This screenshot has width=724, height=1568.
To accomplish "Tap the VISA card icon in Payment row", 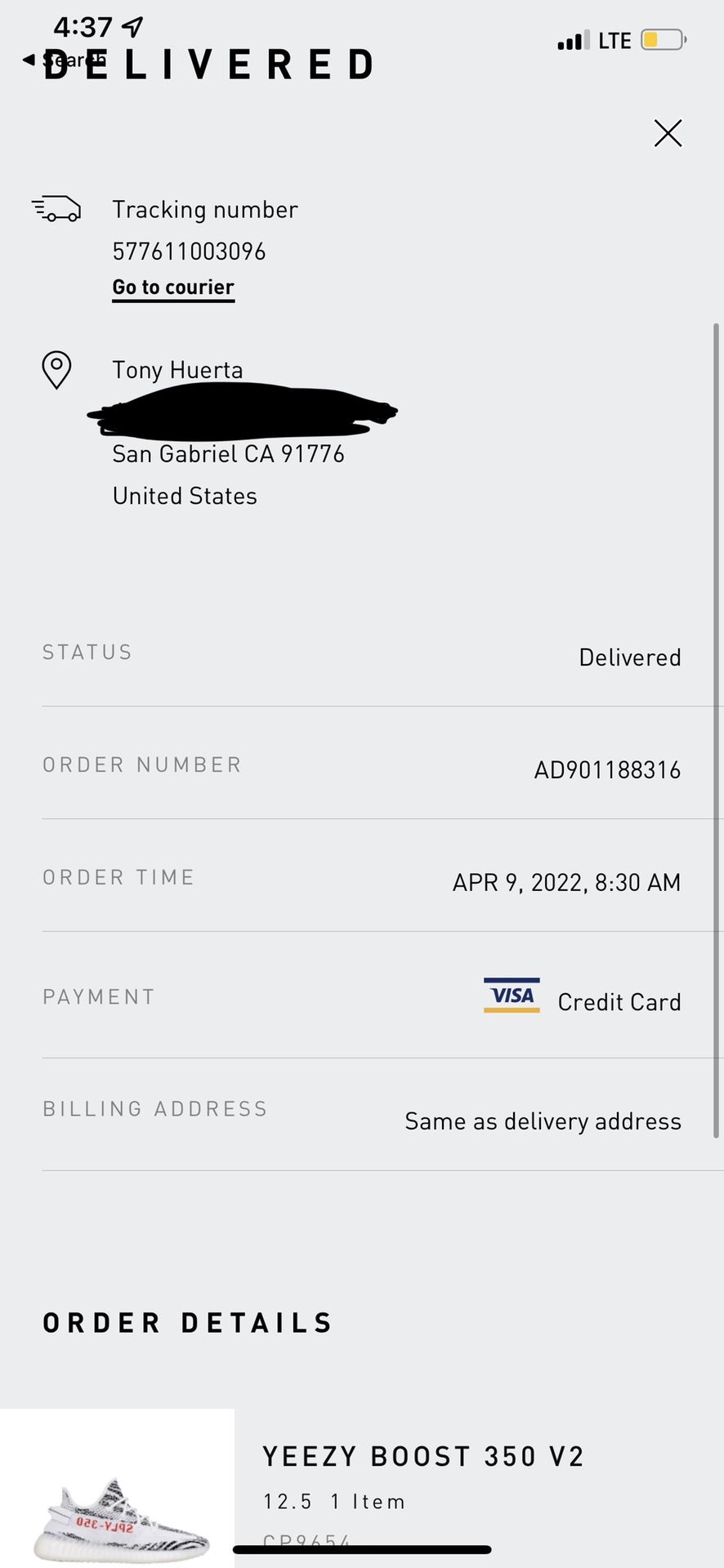I will pos(511,996).
